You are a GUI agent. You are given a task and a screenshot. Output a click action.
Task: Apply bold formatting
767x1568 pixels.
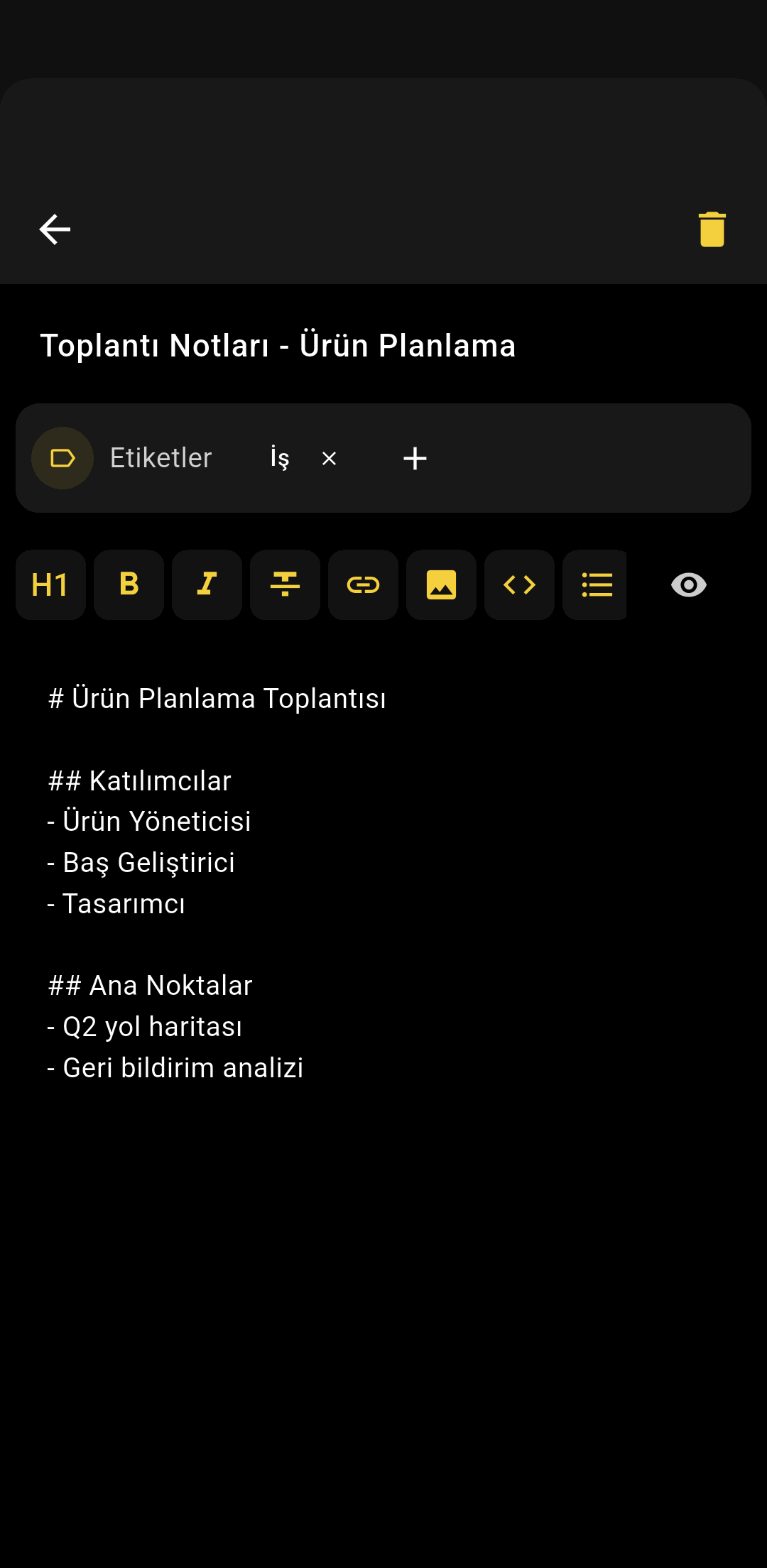[x=129, y=585]
